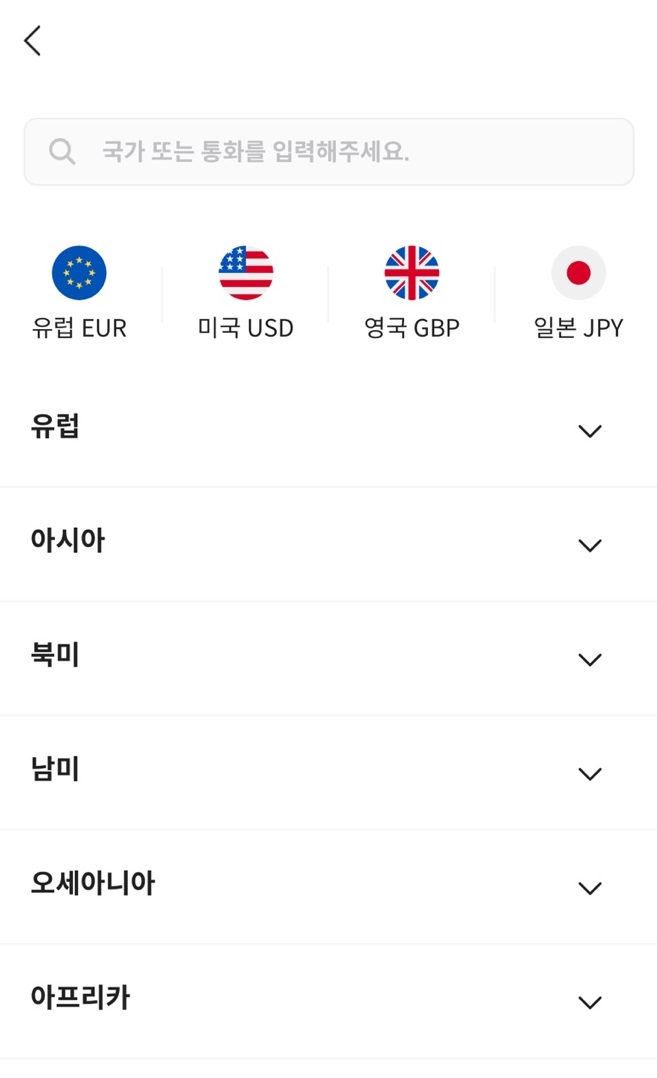Expand the 남미 region section
The width and height of the screenshot is (657, 1078).
pyautogui.click(x=328, y=773)
